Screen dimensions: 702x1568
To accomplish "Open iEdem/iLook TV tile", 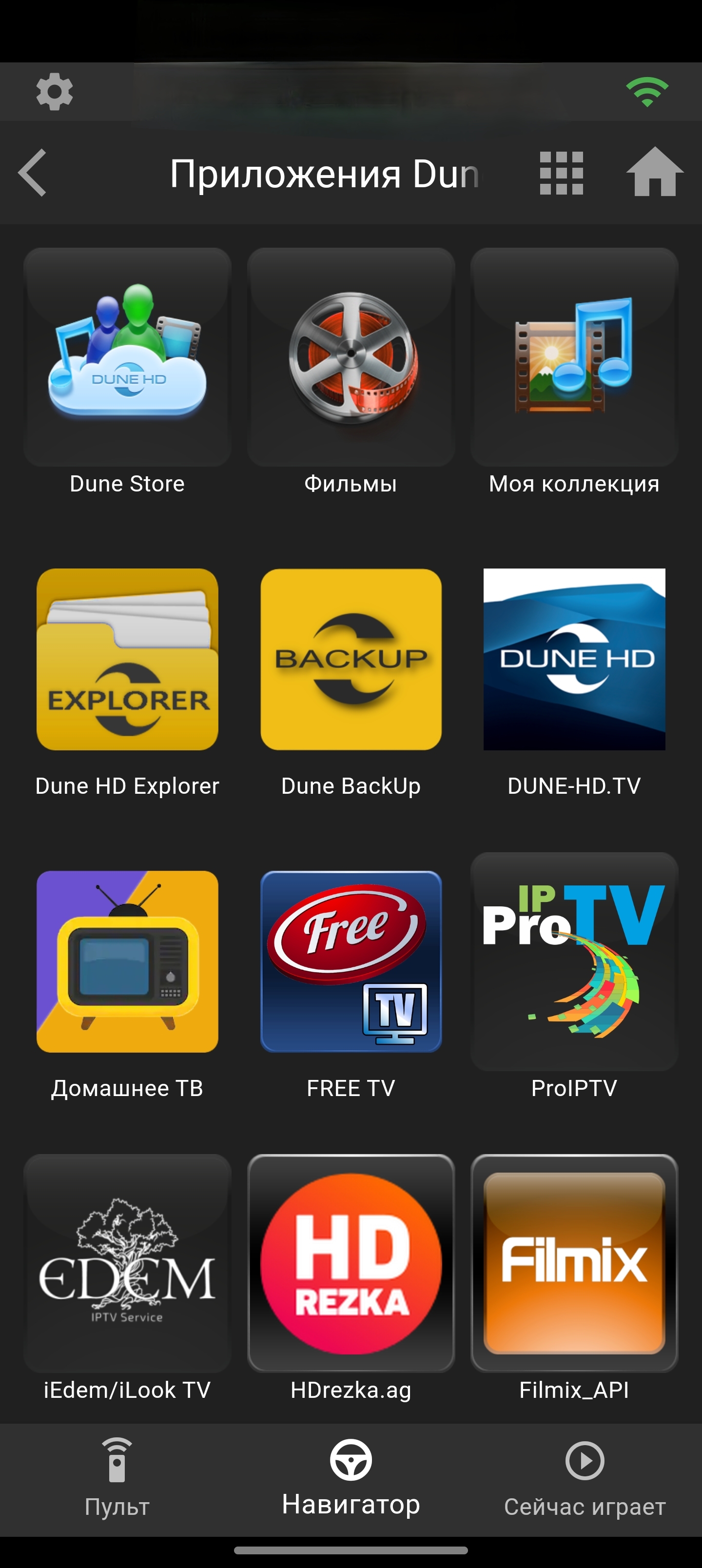I will (127, 1263).
